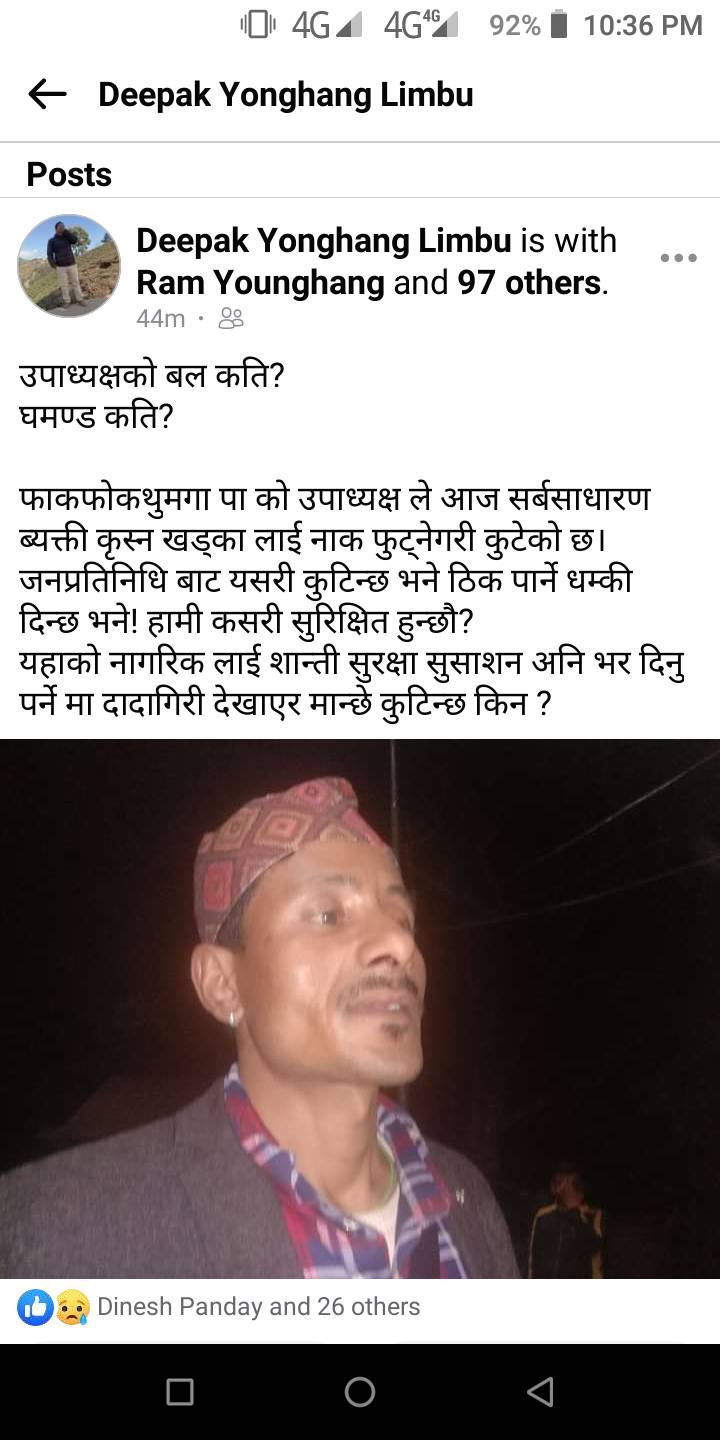
Task: Open Deepak Yonghang Limbu's profile picture
Action: click(69, 265)
